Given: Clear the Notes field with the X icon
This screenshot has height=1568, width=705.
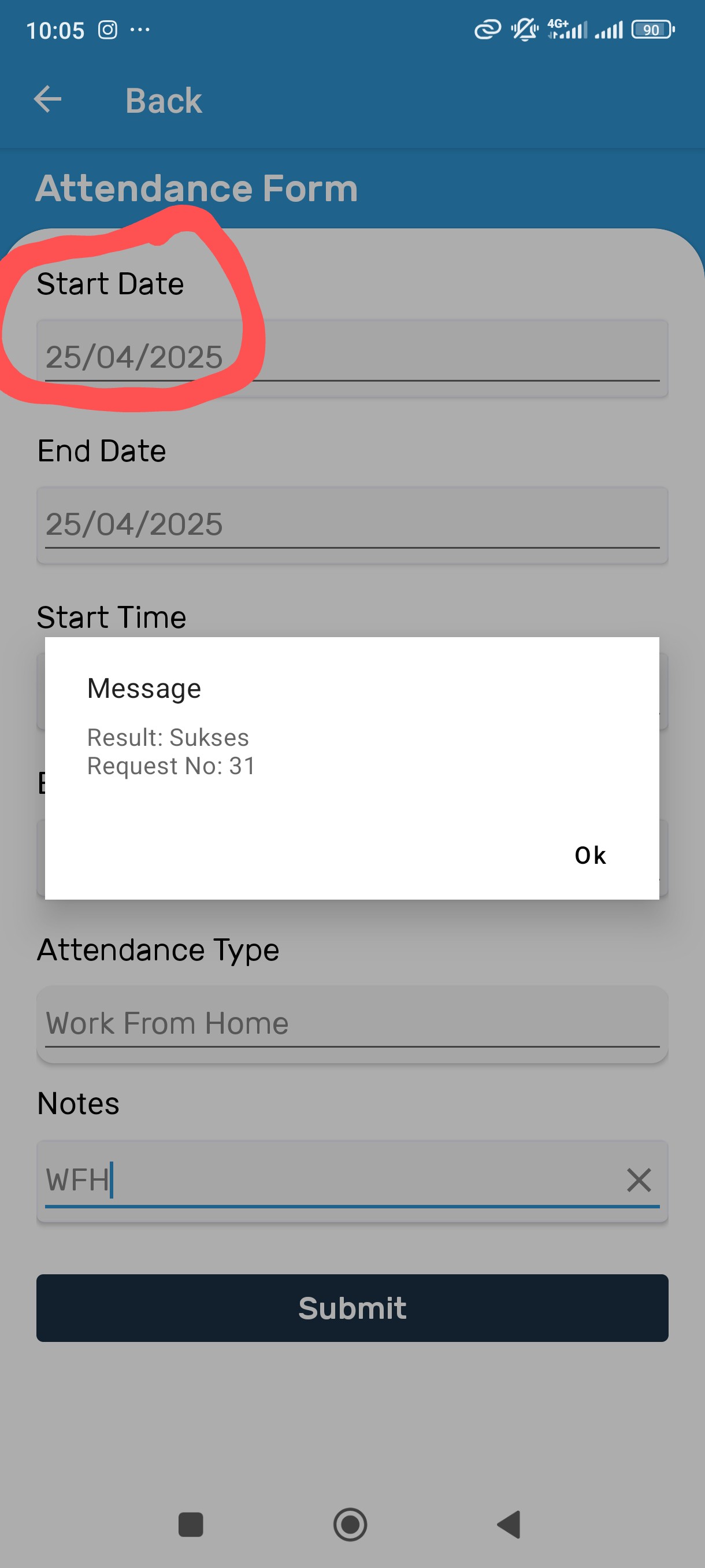Looking at the screenshot, I should [639, 1179].
